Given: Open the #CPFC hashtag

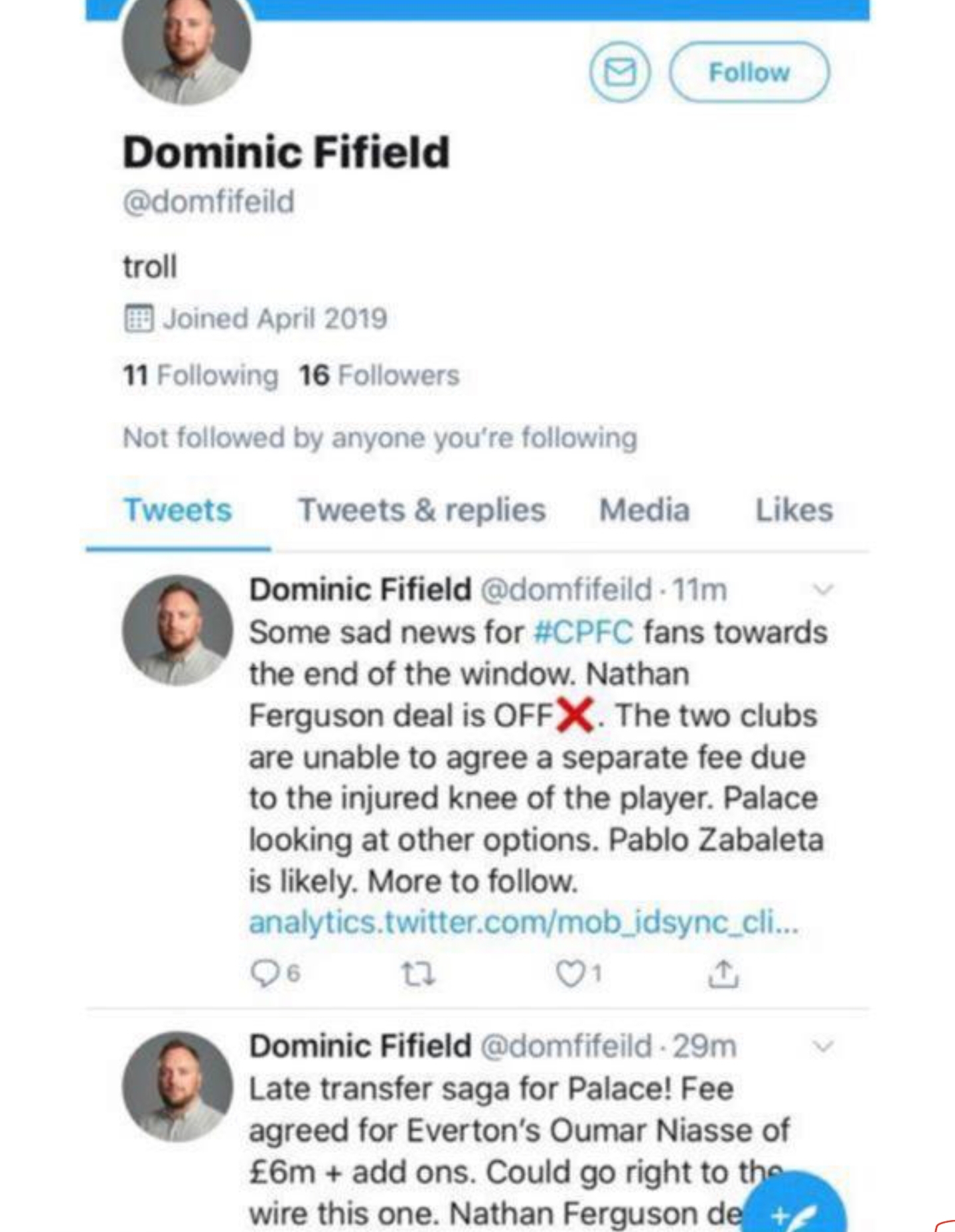Looking at the screenshot, I should tap(583, 632).
